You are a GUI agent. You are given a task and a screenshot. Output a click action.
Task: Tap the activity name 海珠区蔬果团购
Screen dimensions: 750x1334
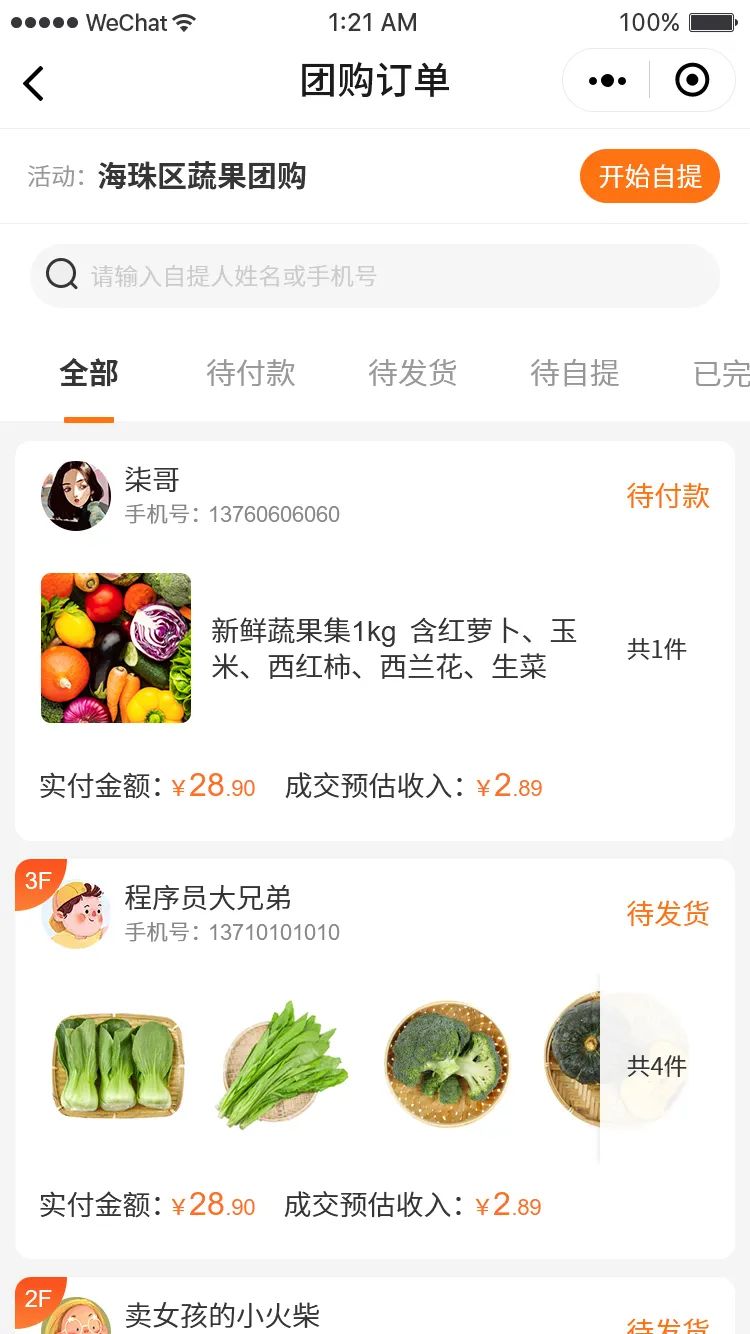[202, 176]
